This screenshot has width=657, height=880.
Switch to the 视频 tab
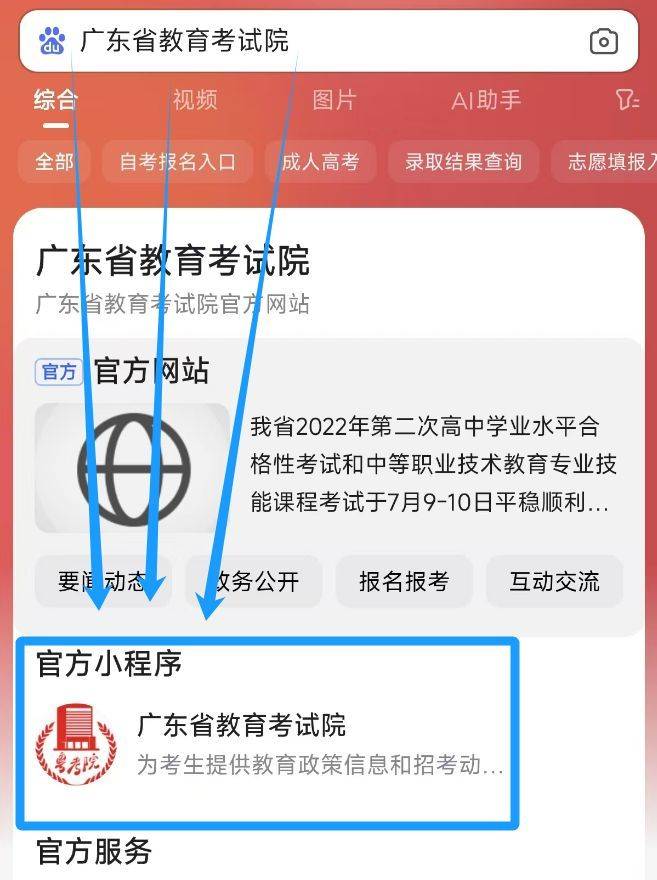click(x=194, y=100)
